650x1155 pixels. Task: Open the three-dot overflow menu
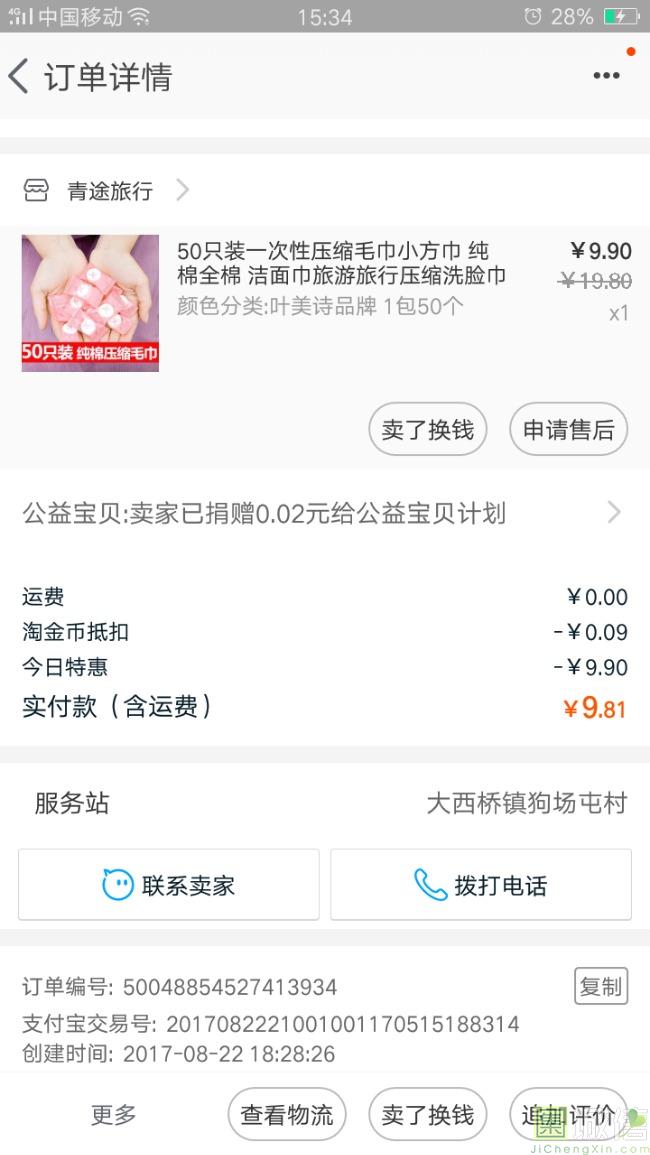pos(606,76)
